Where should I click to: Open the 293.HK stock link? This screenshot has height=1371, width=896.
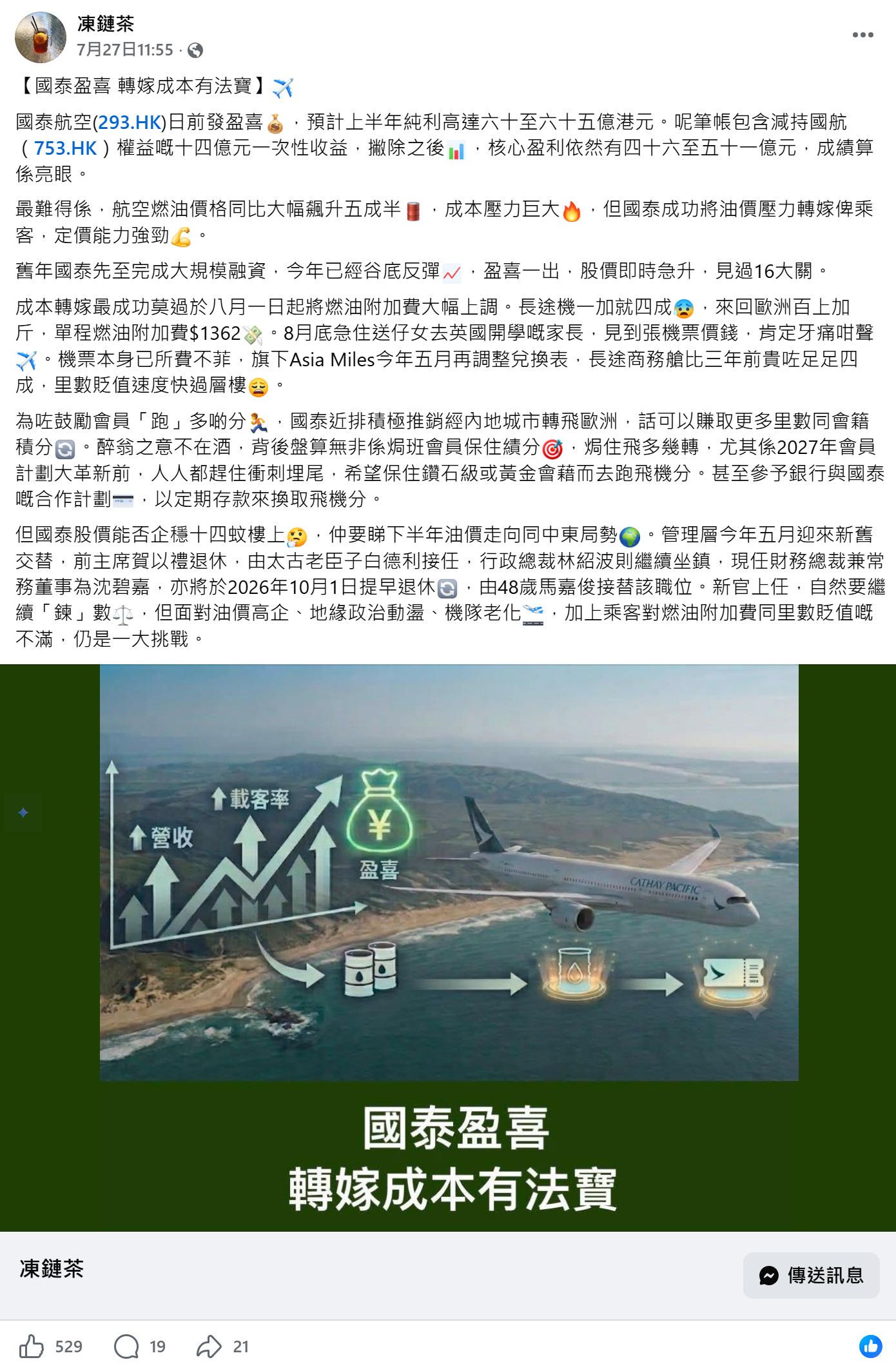130,122
